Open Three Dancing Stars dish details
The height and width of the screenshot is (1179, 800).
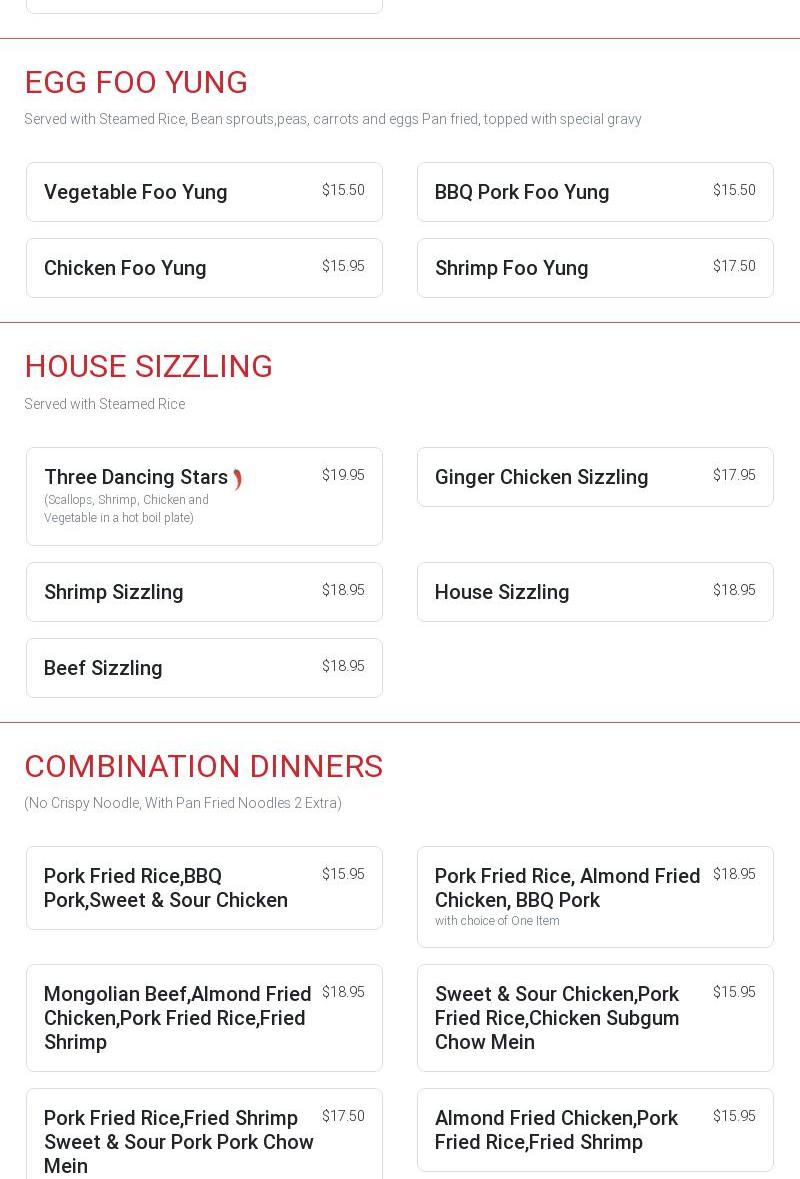[204, 496]
